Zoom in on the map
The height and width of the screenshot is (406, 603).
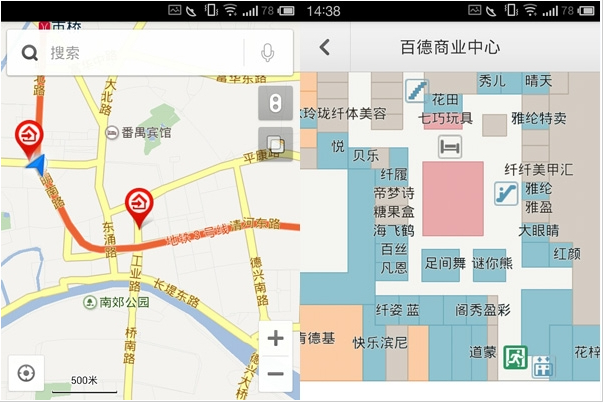(275, 338)
